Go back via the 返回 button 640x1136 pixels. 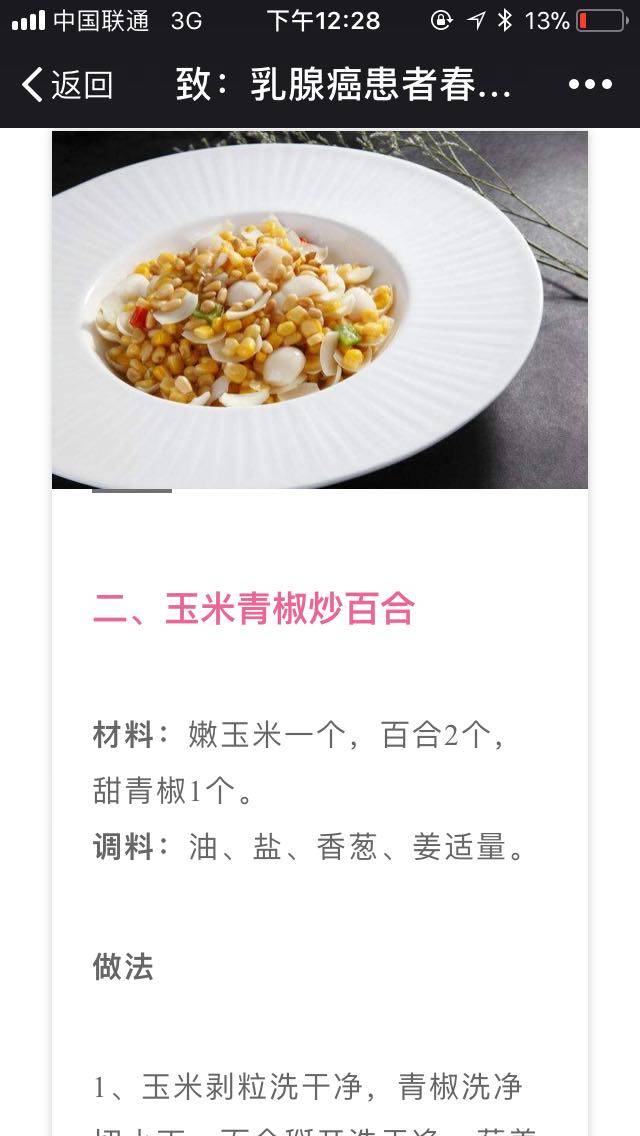[66, 85]
